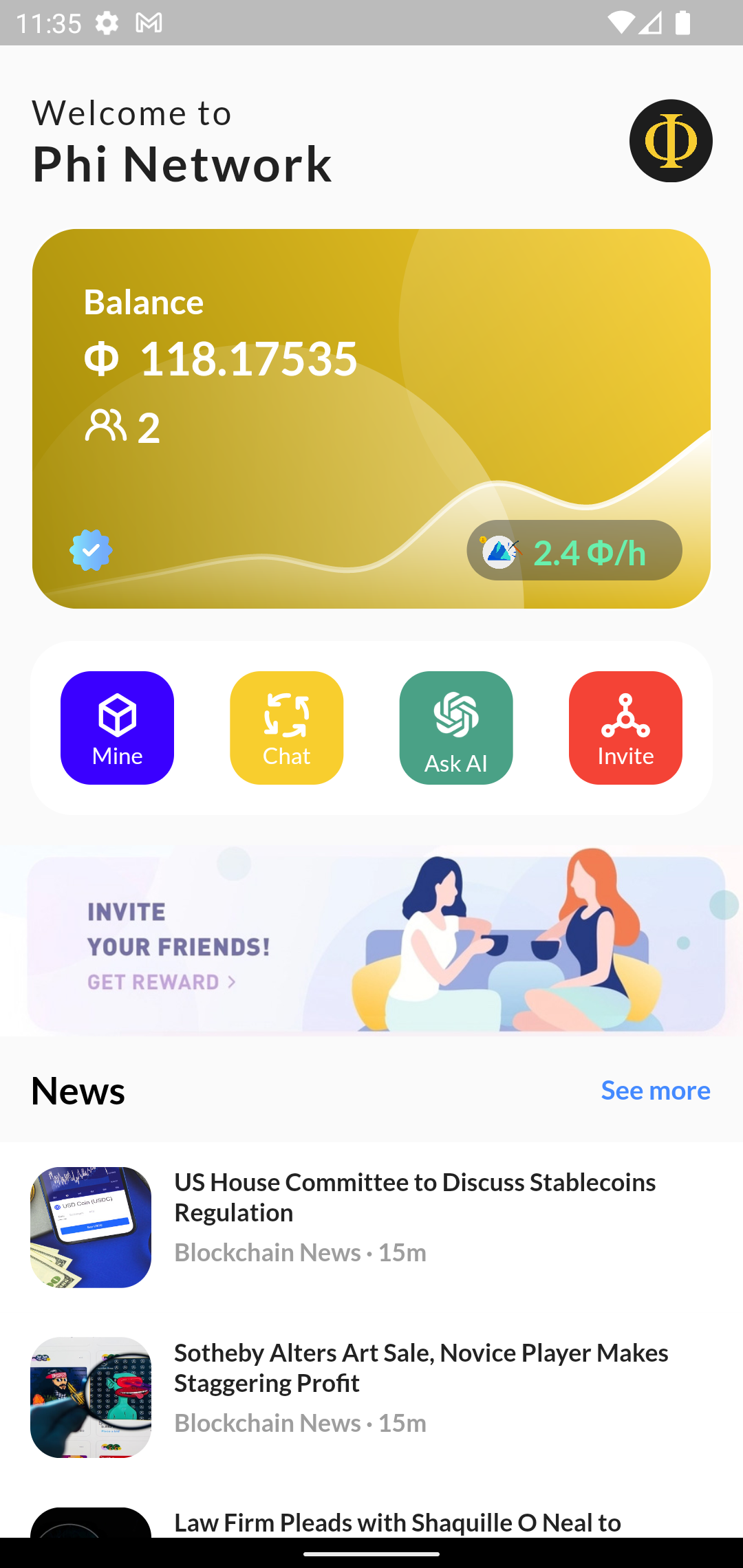Launch Ask AI
The width and height of the screenshot is (743, 1568).
click(x=456, y=728)
